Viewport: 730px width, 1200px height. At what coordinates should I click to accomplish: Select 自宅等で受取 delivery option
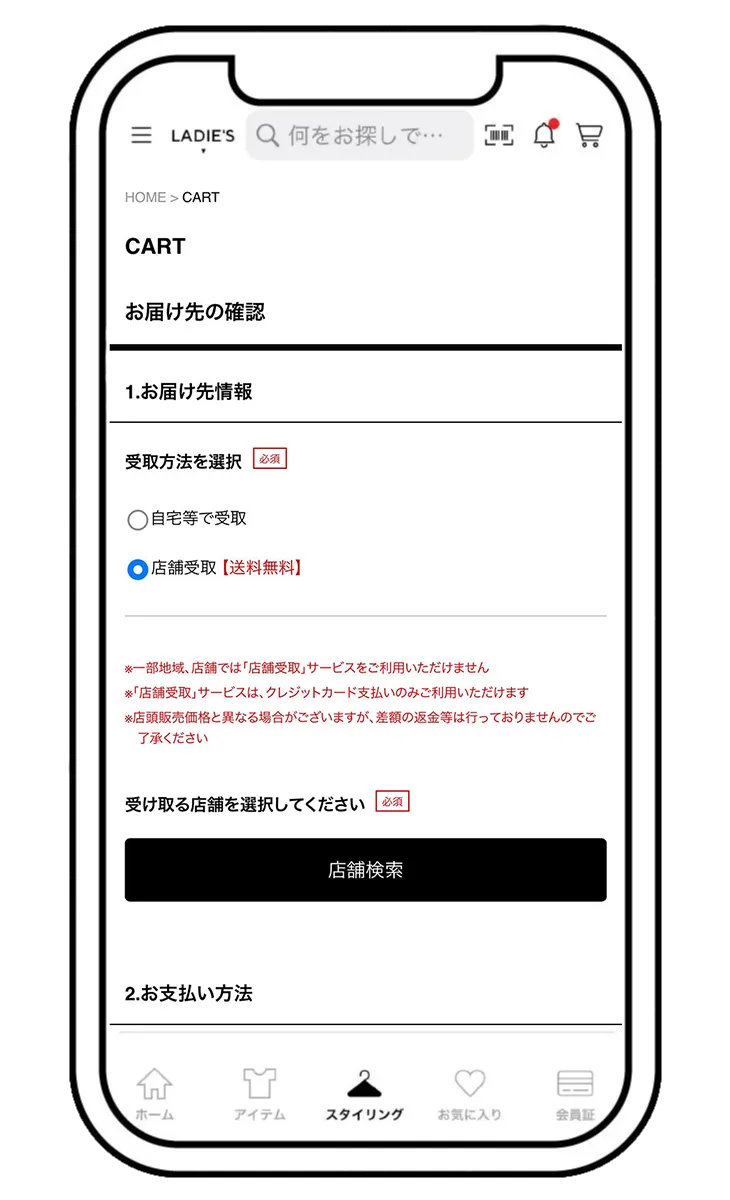point(138,520)
